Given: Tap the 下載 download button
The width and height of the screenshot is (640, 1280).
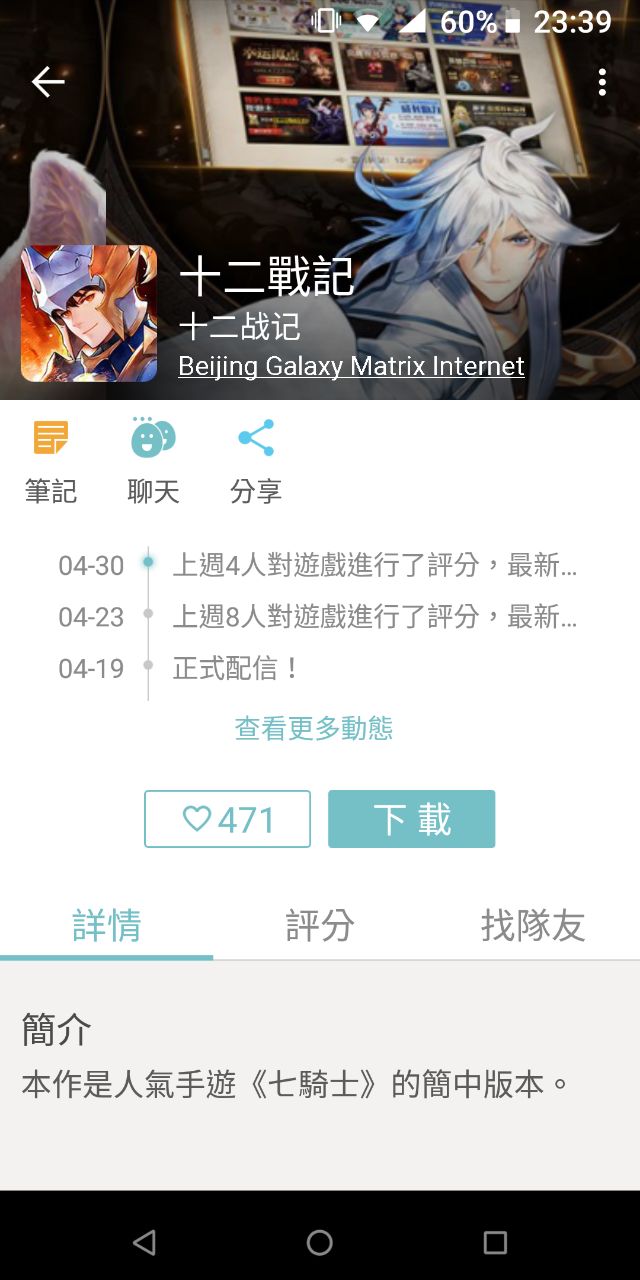Looking at the screenshot, I should [x=411, y=819].
